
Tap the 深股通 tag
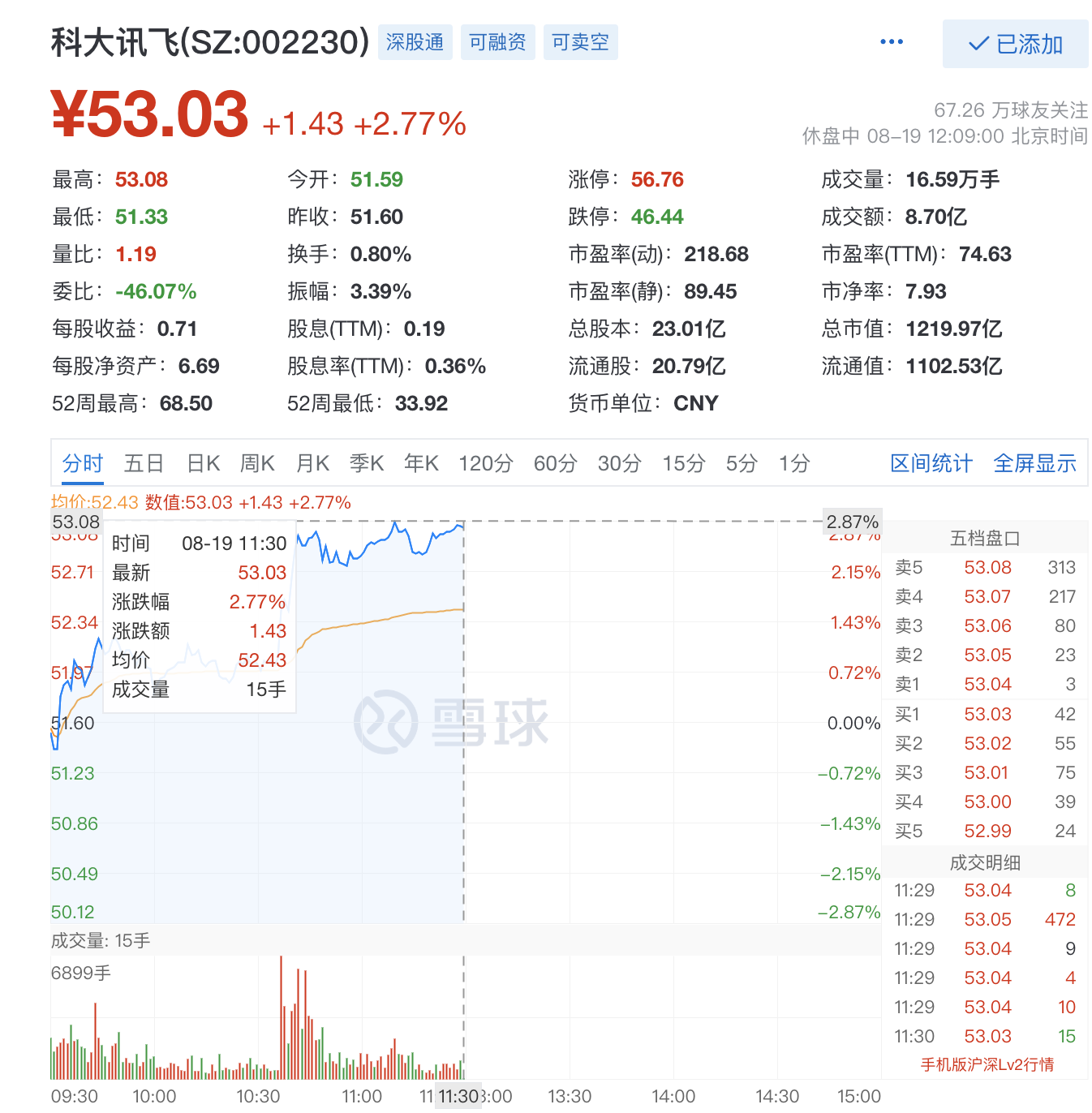tap(415, 42)
